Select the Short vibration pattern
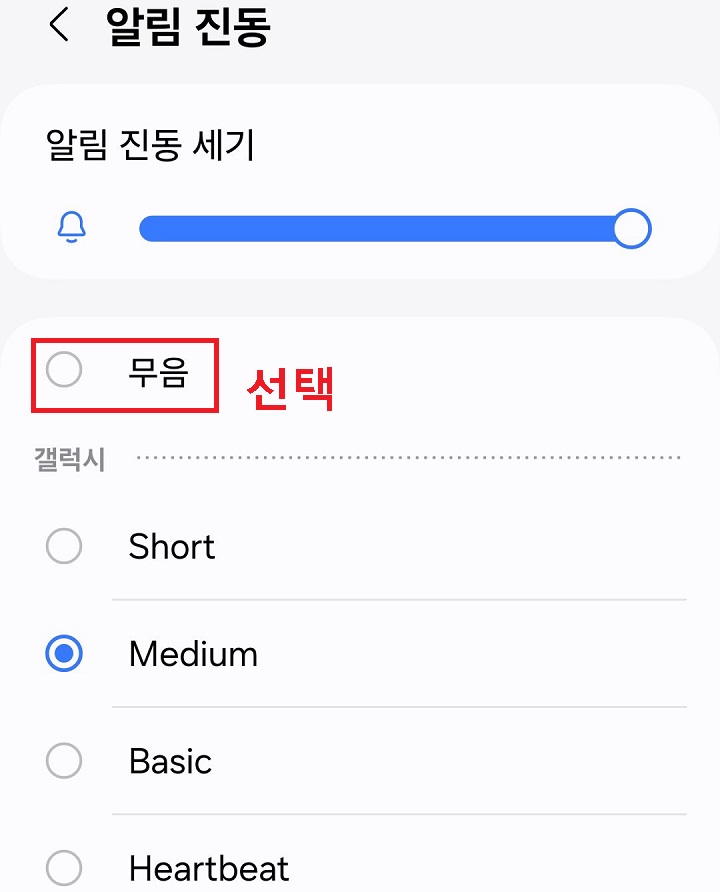This screenshot has height=892, width=720. pos(64,547)
